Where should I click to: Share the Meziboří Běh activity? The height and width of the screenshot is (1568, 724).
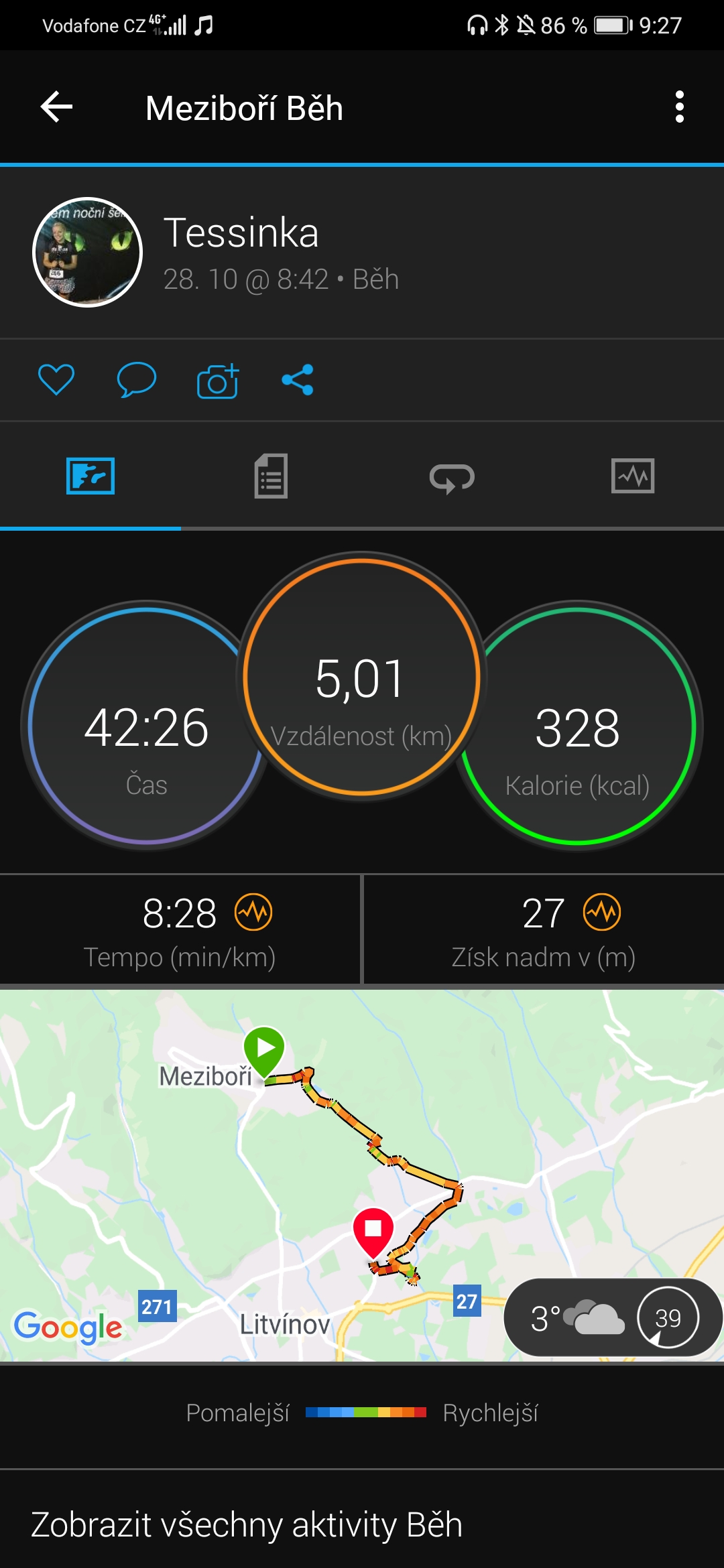[298, 380]
